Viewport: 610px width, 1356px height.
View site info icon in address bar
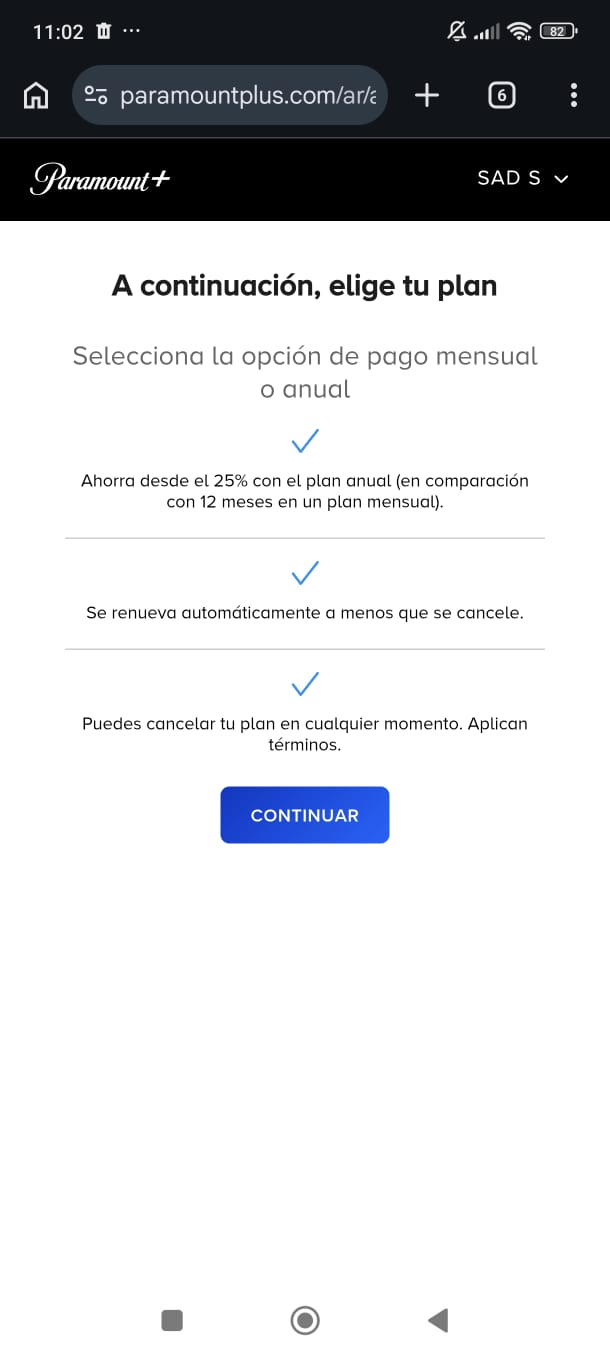click(96, 95)
